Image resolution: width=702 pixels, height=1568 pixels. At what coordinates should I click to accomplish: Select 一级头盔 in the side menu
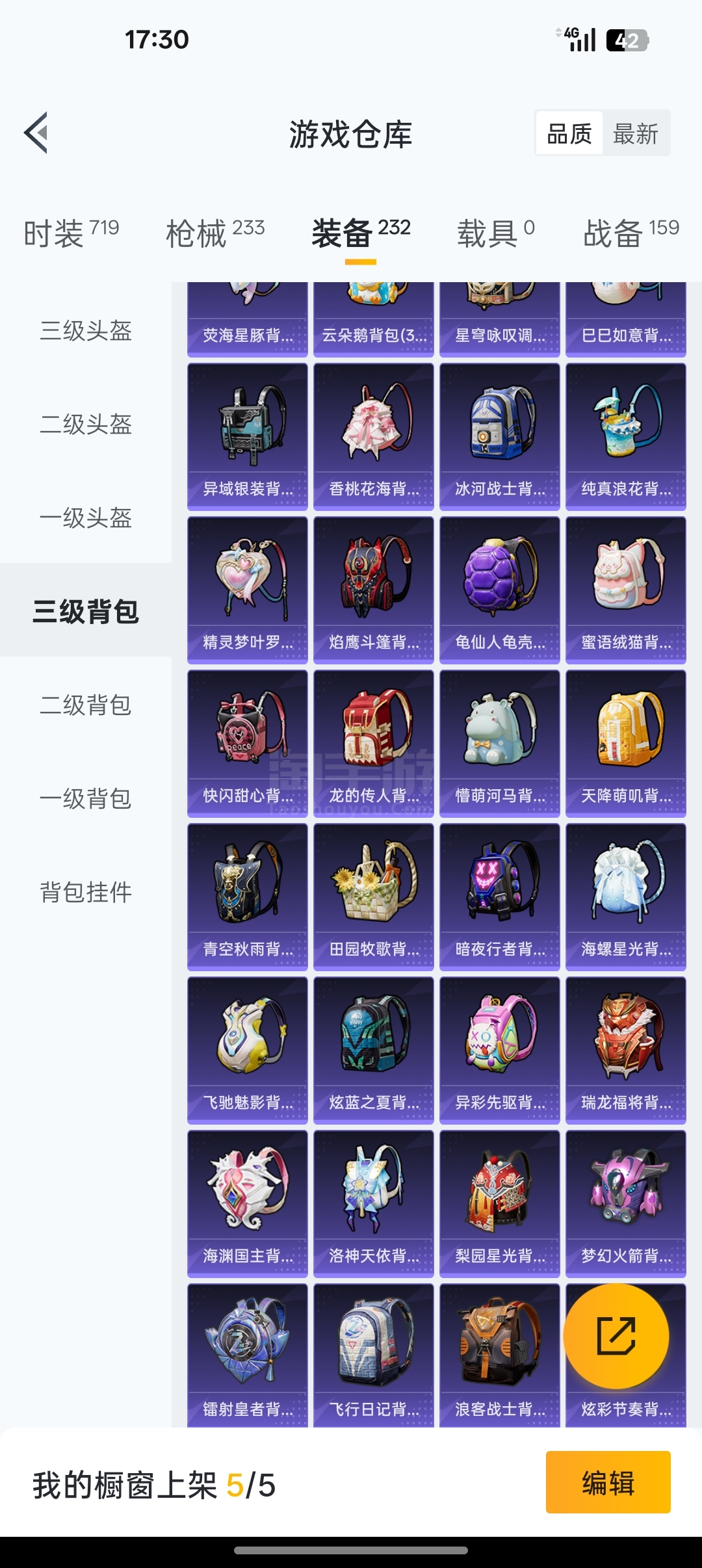86,517
